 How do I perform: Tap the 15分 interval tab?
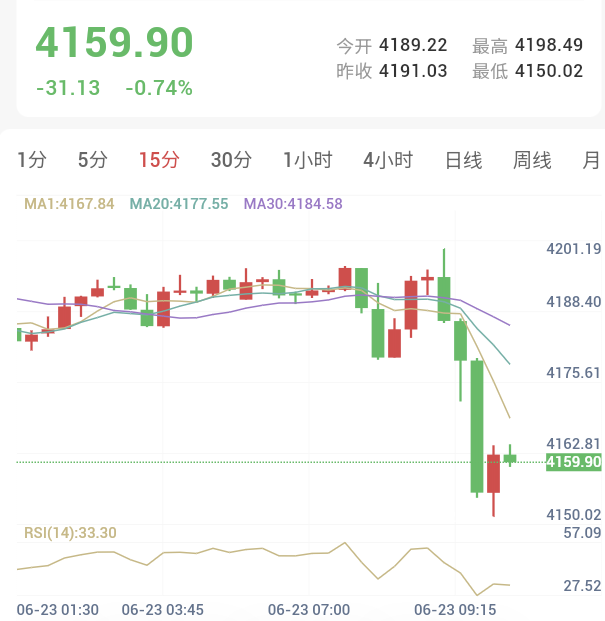pyautogui.click(x=159, y=160)
